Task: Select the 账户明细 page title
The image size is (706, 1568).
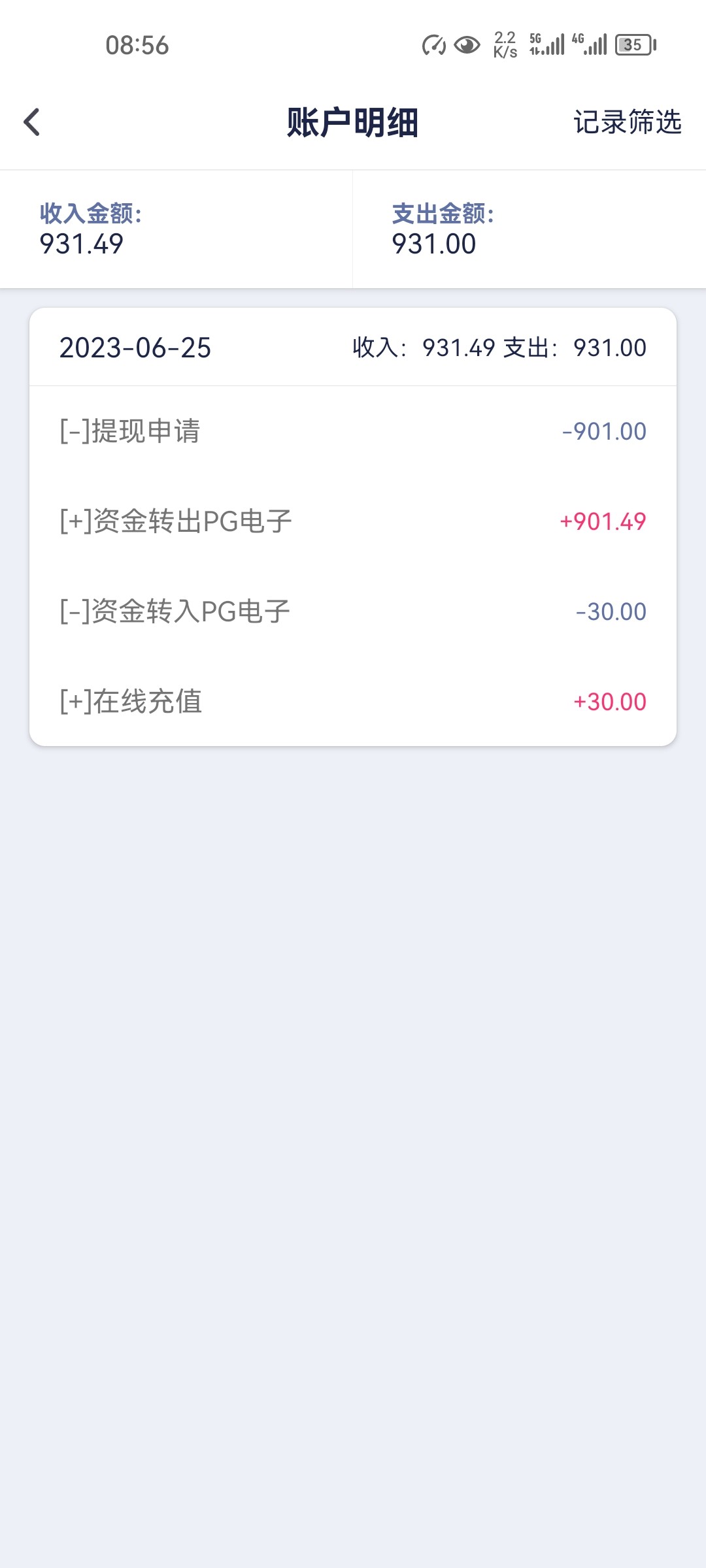Action: (x=353, y=122)
